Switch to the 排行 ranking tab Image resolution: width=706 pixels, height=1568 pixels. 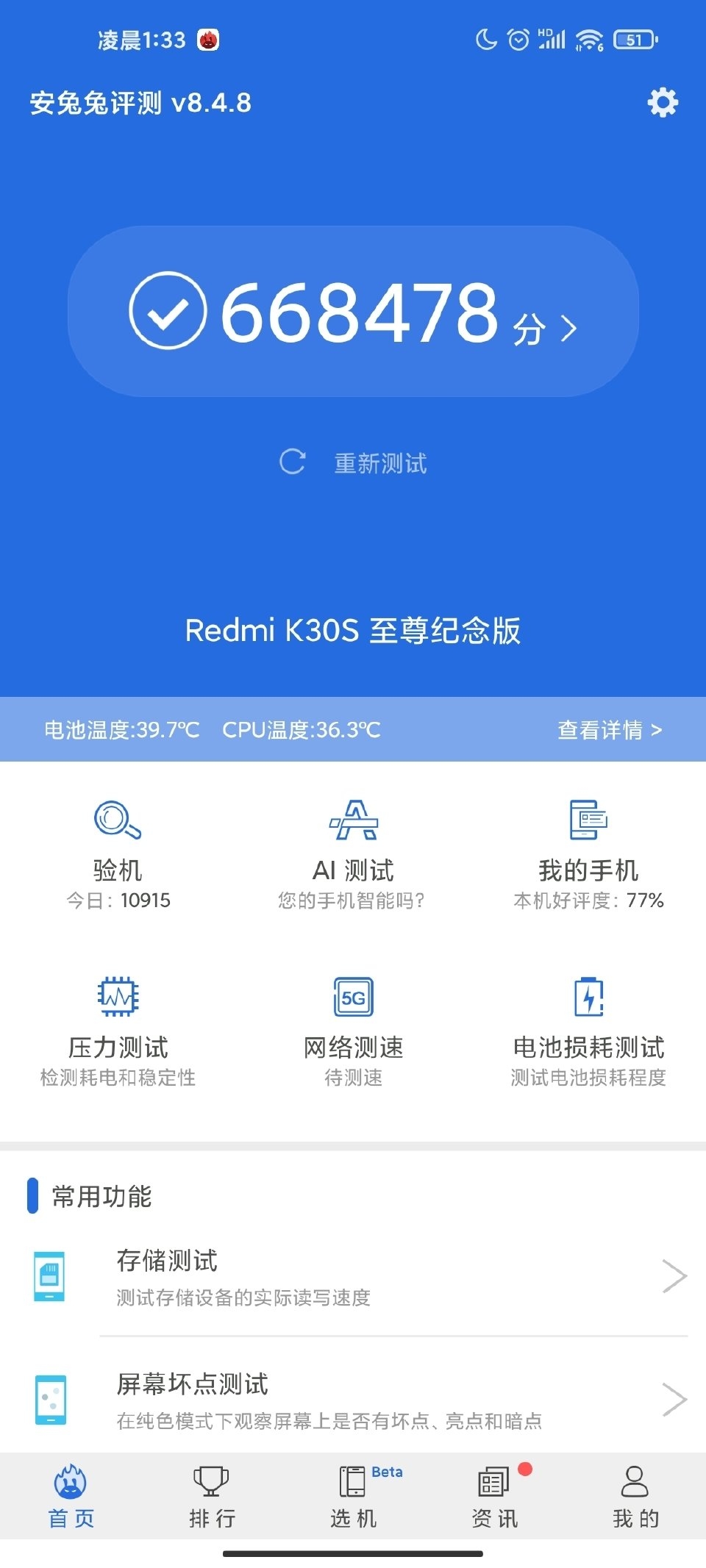[x=212, y=1496]
